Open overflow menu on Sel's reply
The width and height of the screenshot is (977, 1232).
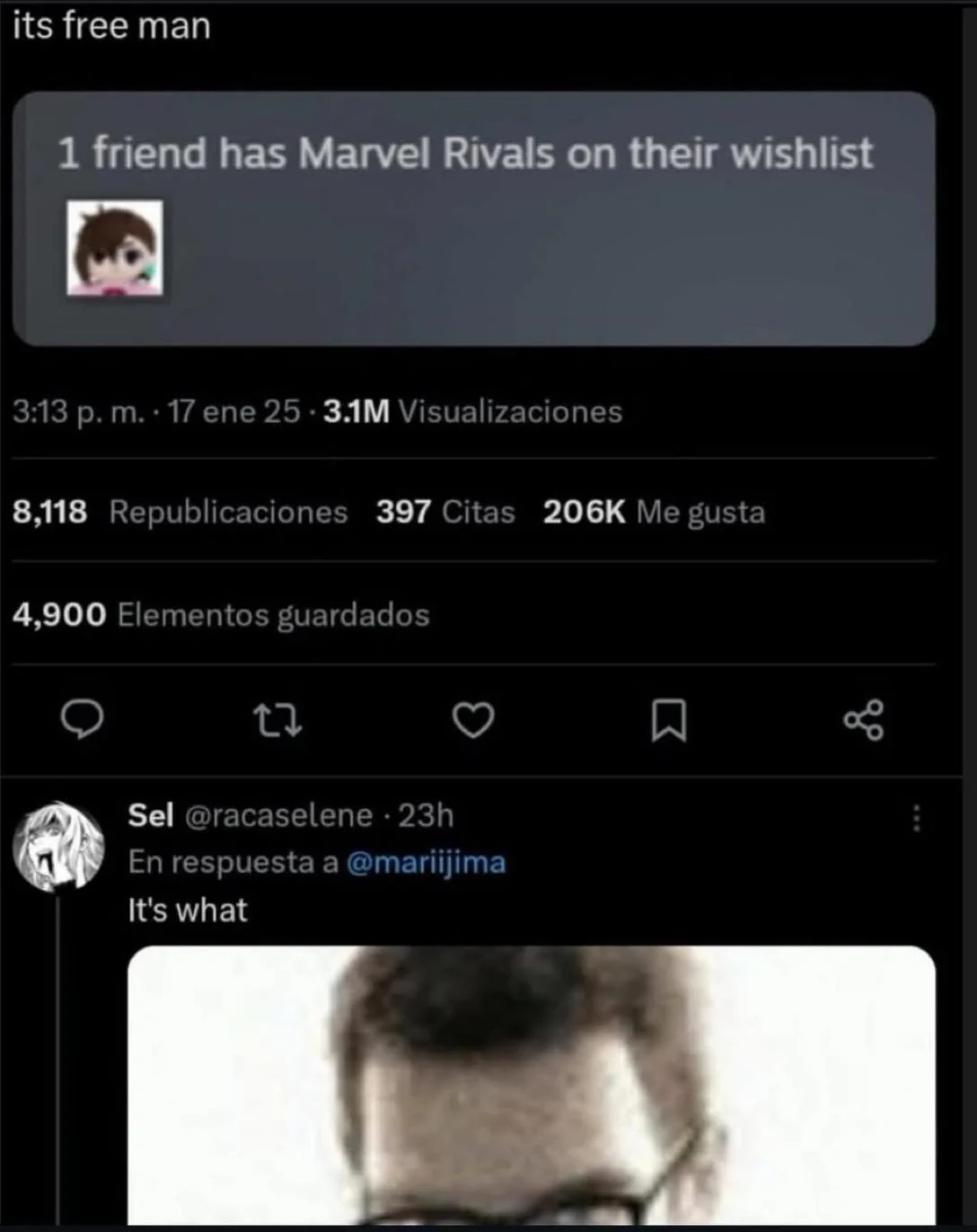coord(916,818)
